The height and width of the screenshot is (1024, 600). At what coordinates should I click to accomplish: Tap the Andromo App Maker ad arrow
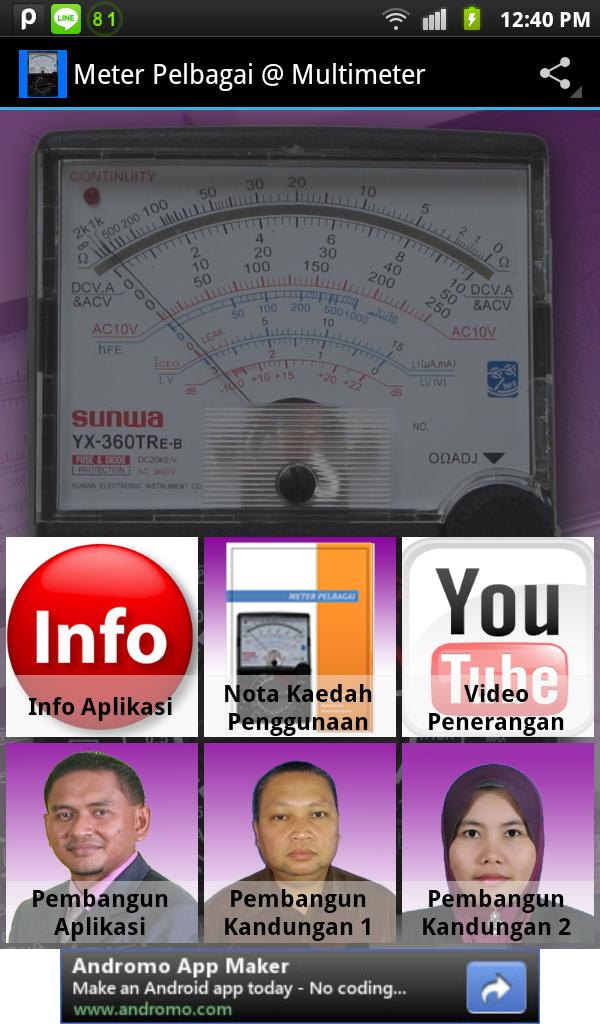(x=496, y=987)
